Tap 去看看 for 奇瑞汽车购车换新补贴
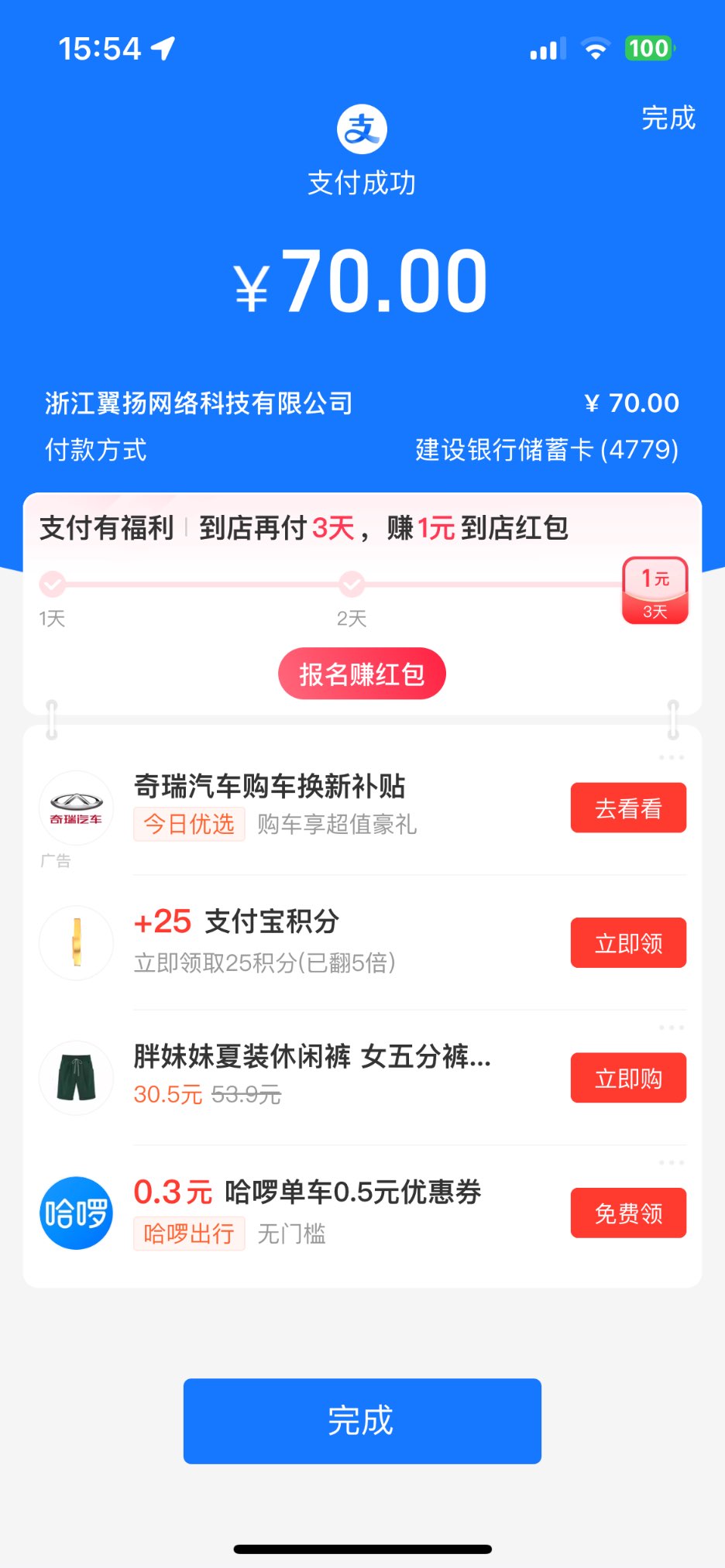725x1568 pixels. 628,808
